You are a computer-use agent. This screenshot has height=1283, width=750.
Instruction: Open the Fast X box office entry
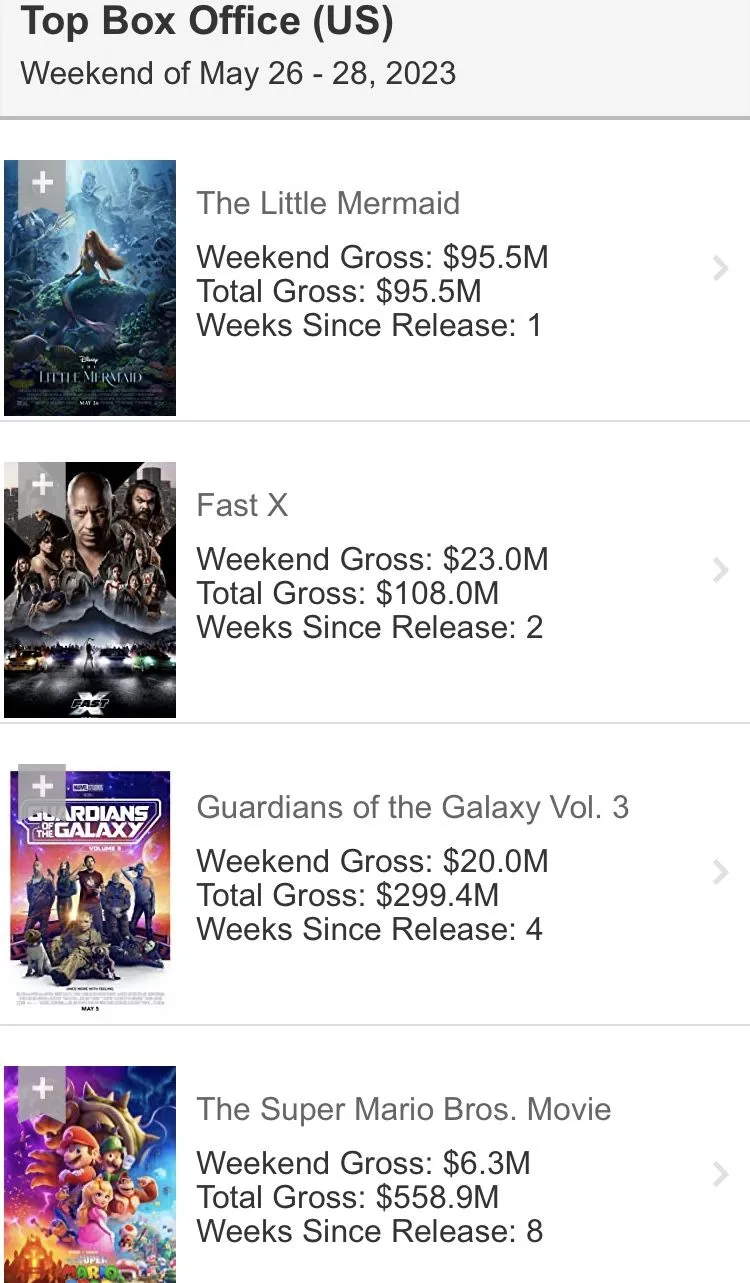(719, 570)
